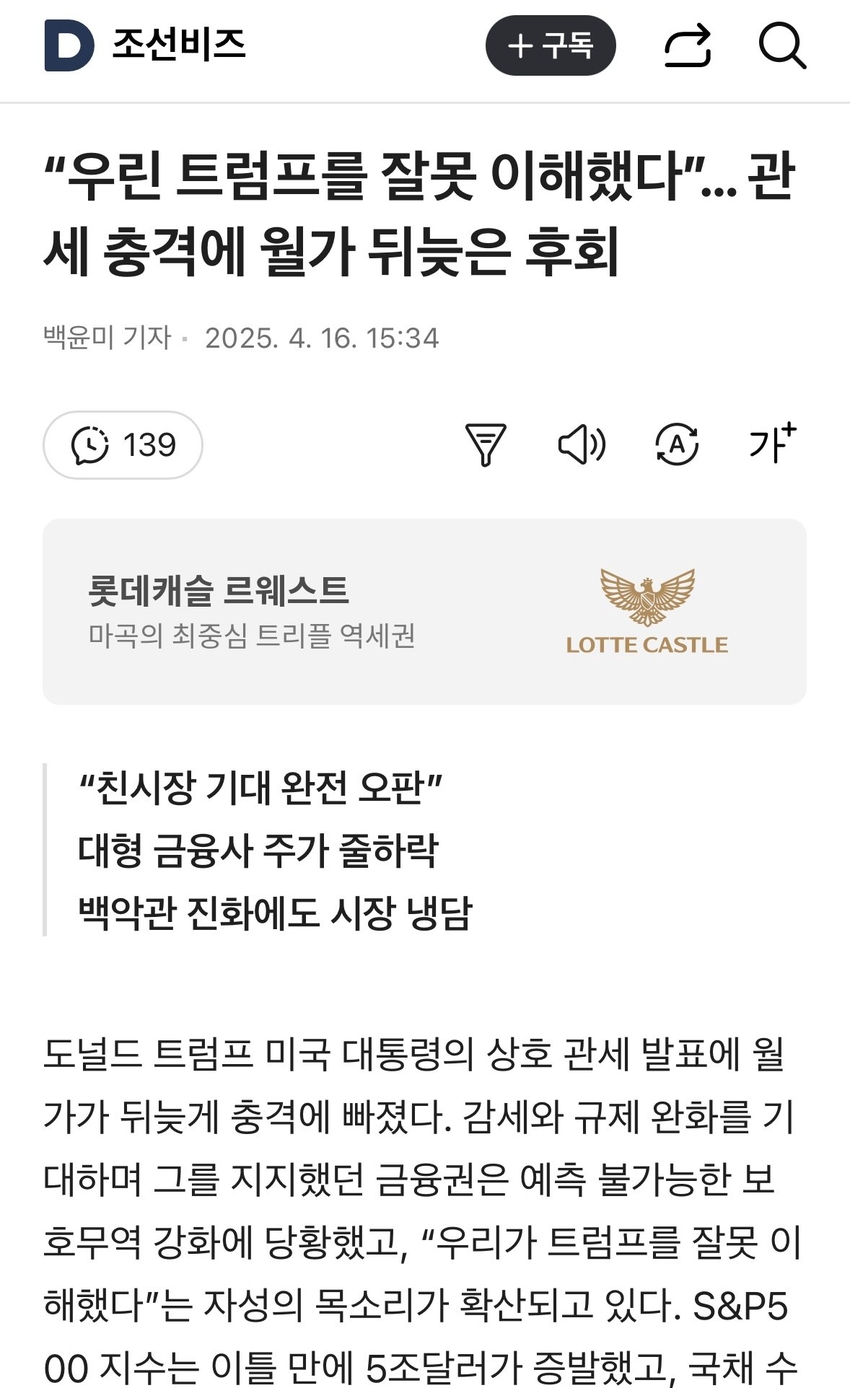Tap the 구독 subscribe button
The width and height of the screenshot is (850, 1388).
tap(550, 46)
